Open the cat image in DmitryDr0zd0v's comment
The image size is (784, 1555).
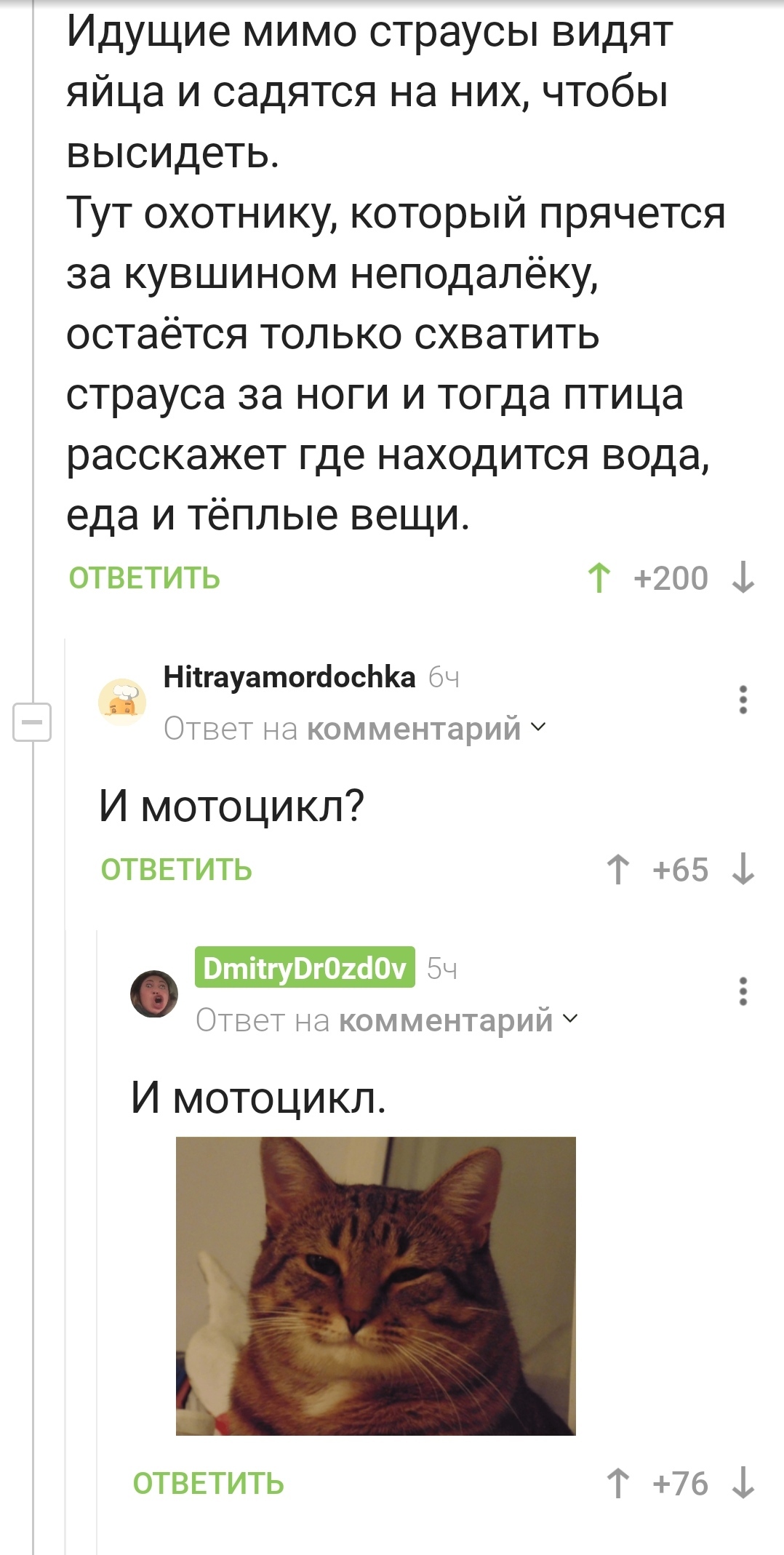tap(375, 1285)
